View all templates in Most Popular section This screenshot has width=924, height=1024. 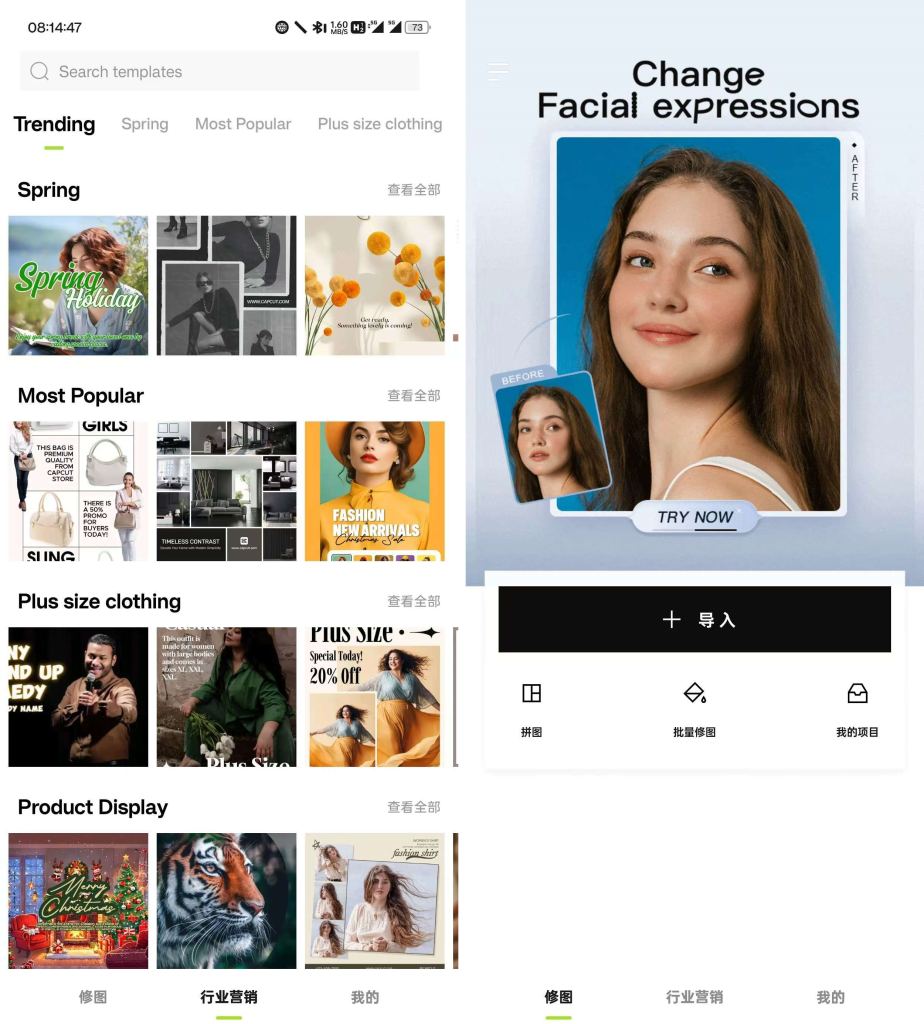414,396
